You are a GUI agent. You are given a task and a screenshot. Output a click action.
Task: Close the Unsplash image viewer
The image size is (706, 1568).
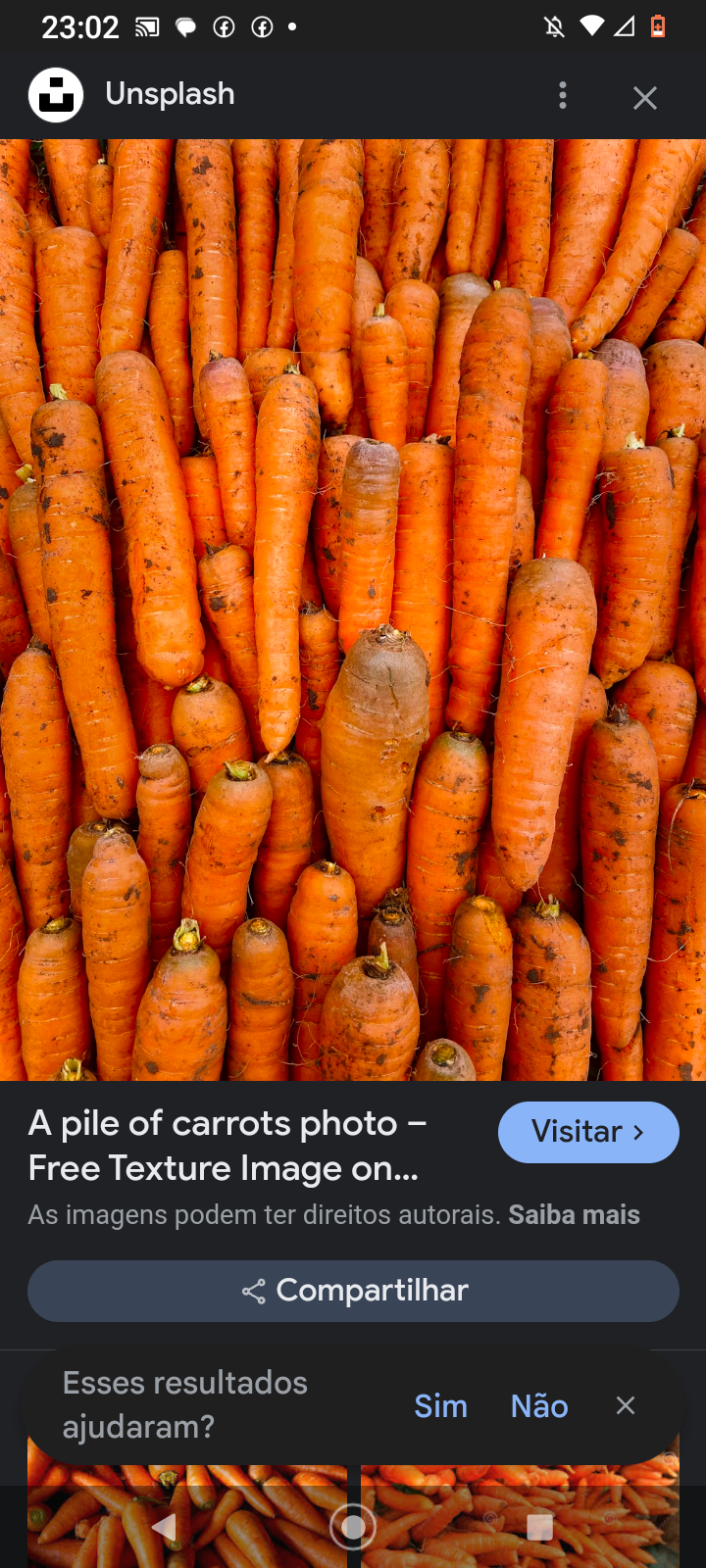[644, 97]
